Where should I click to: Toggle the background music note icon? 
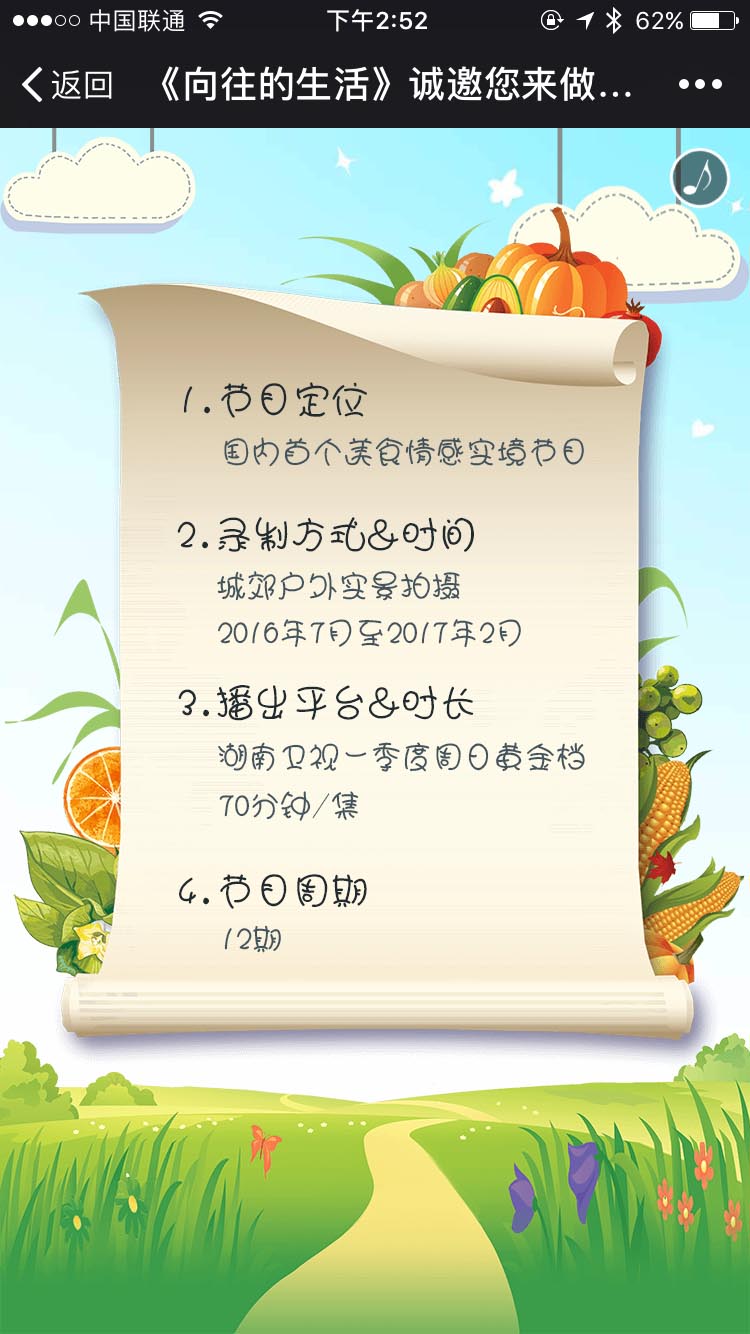point(699,177)
